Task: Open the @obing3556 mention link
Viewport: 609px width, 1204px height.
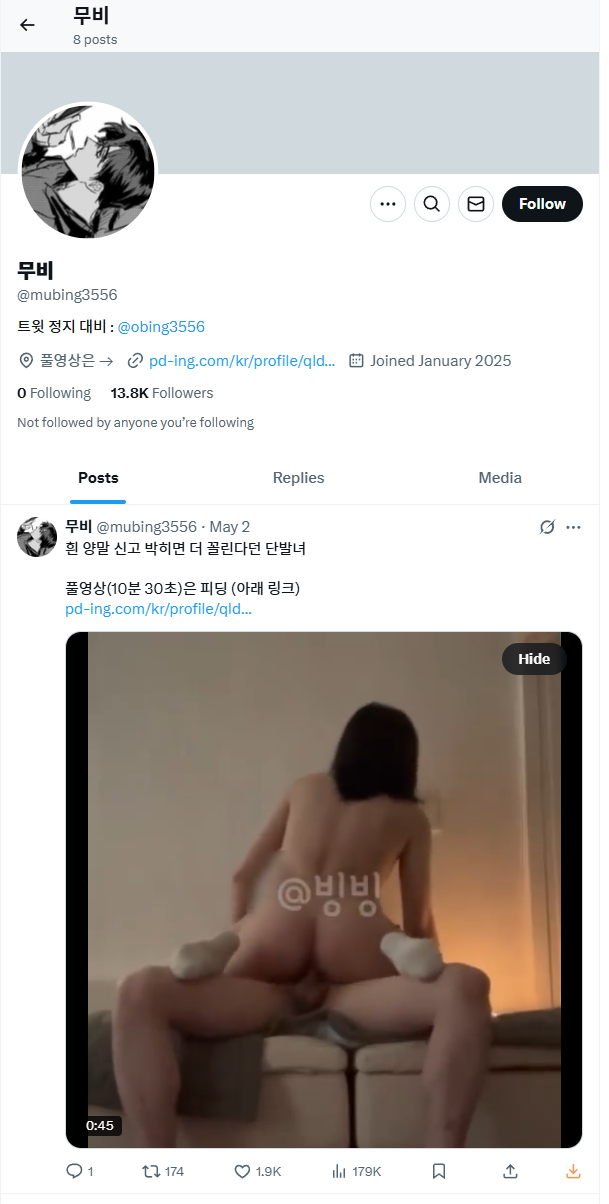Action: 161,327
